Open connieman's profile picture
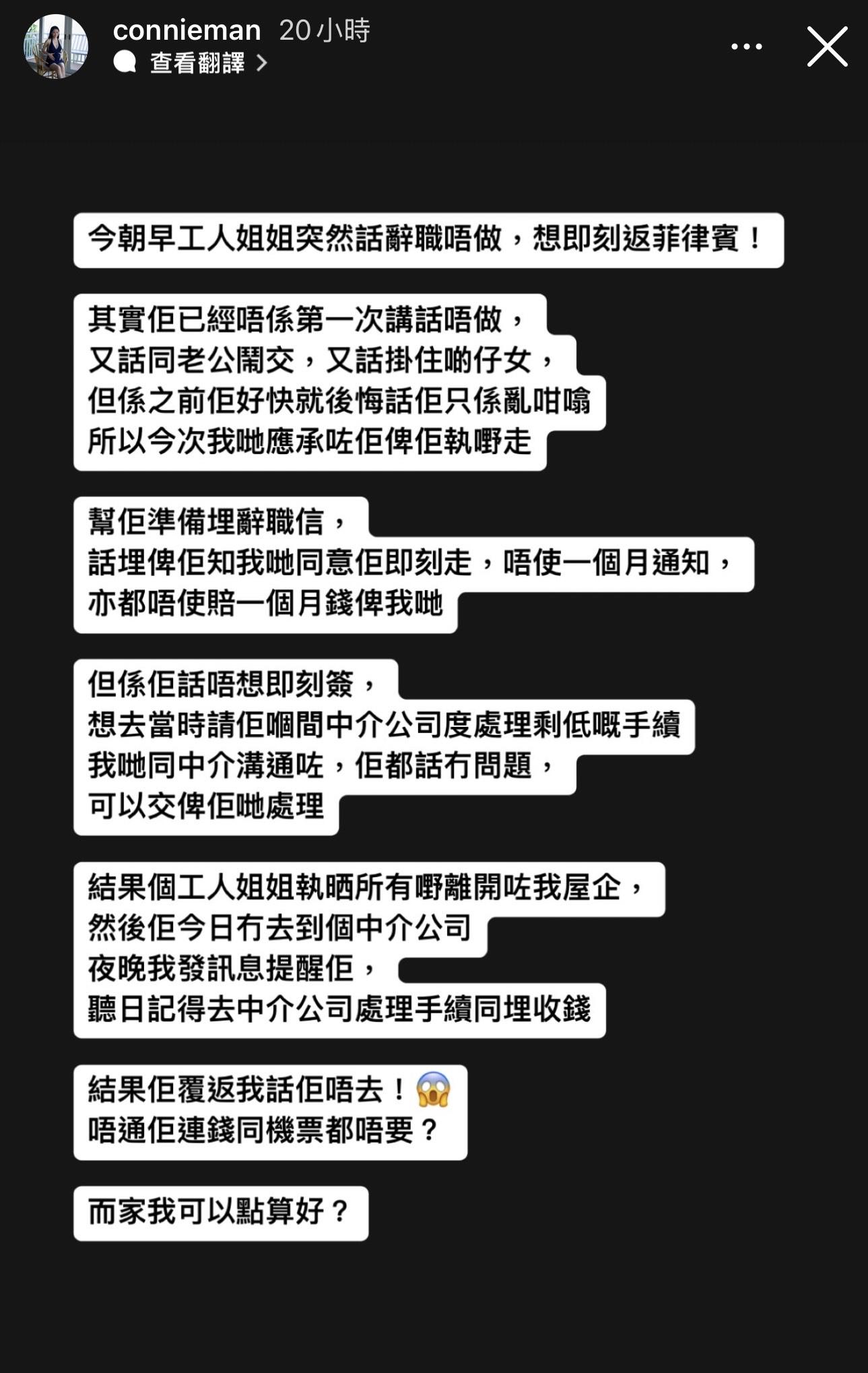The width and height of the screenshot is (868, 1373). 56,46
